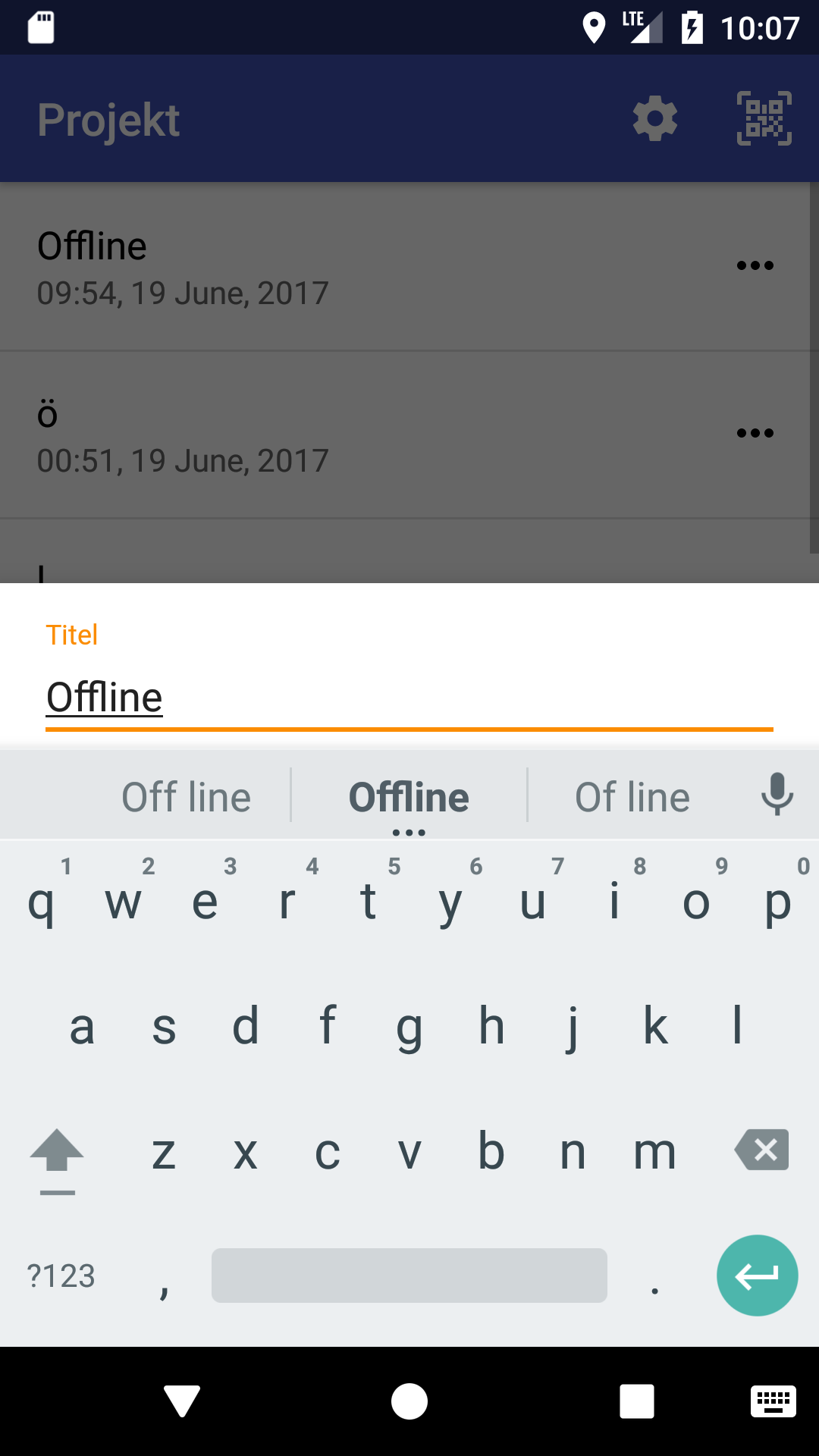
Task: Open the more options for the ö entry
Action: pyautogui.click(x=755, y=433)
